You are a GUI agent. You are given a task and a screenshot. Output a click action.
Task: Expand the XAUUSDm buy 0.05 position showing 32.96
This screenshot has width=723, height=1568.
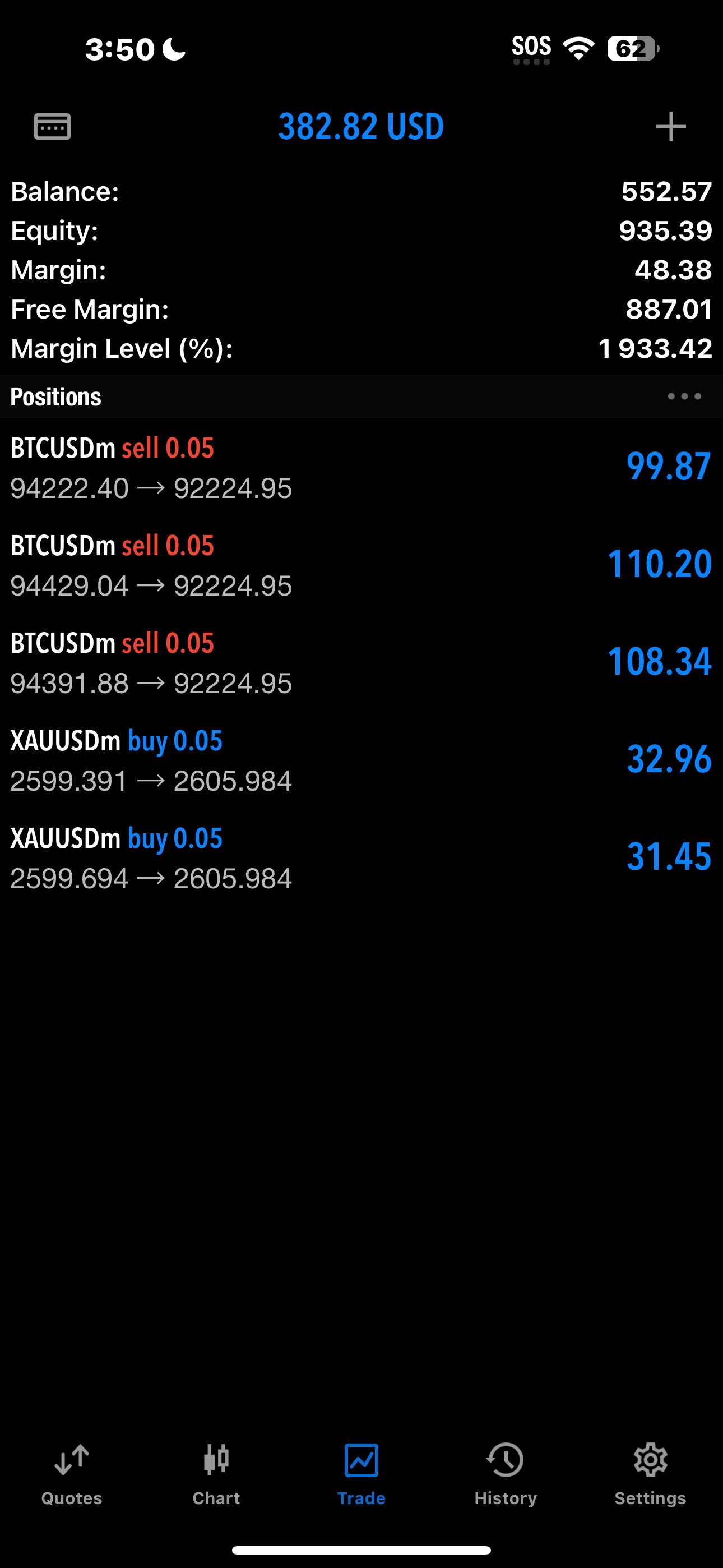tap(361, 761)
